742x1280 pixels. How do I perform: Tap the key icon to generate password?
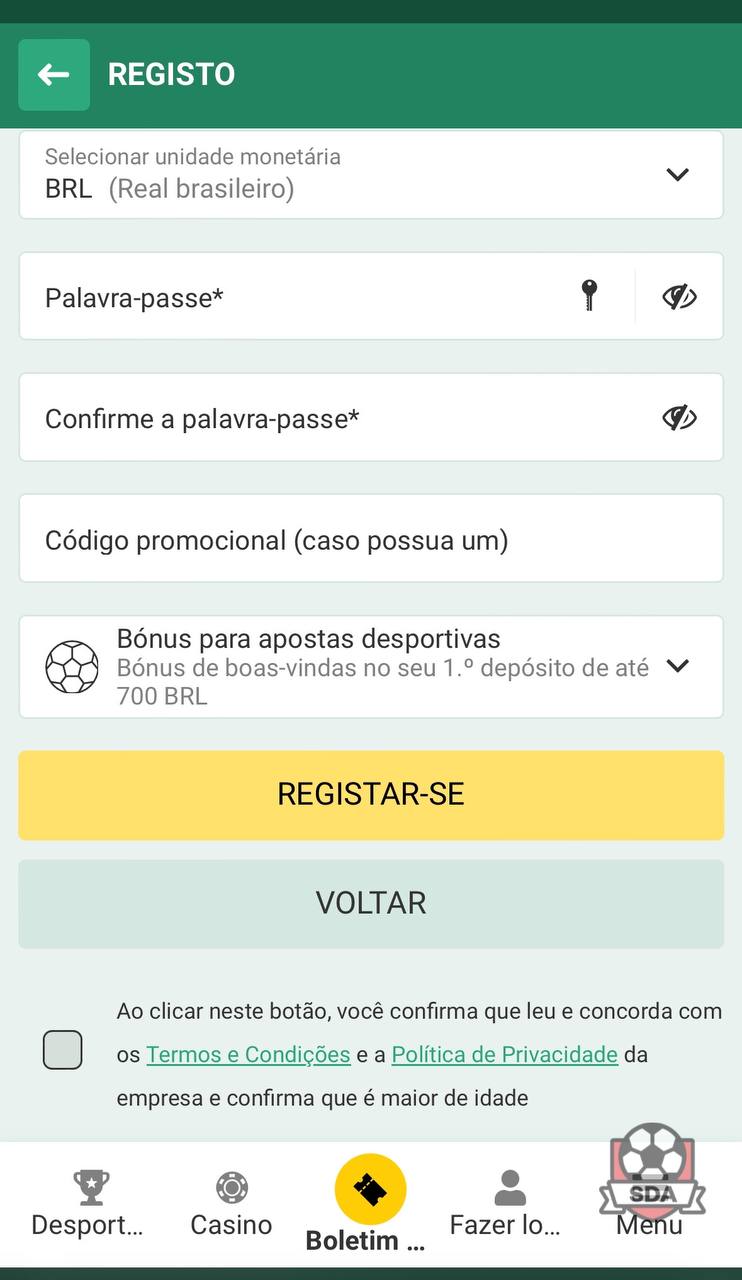(590, 296)
